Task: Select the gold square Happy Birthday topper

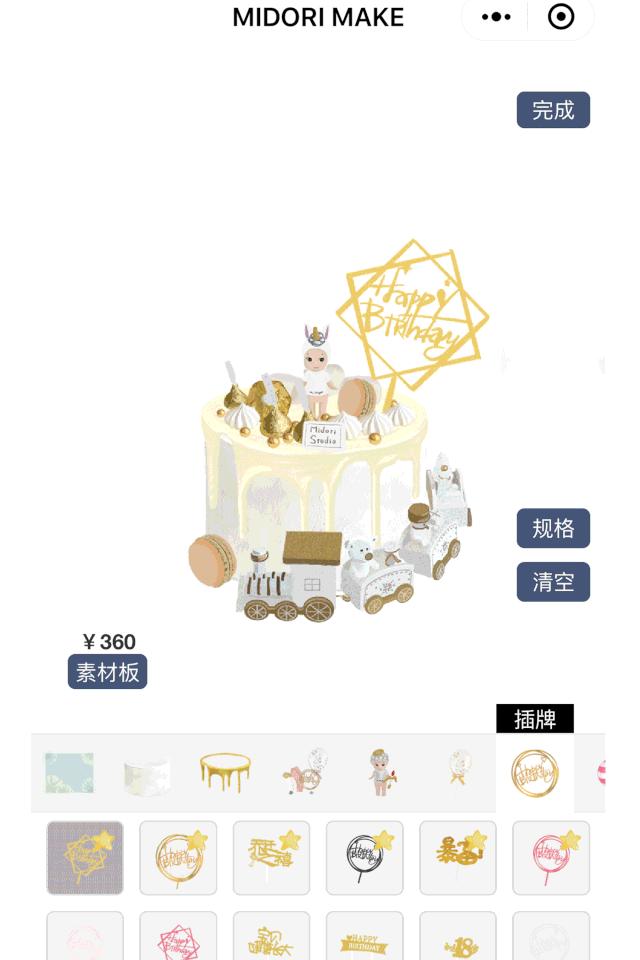Action: (85, 858)
